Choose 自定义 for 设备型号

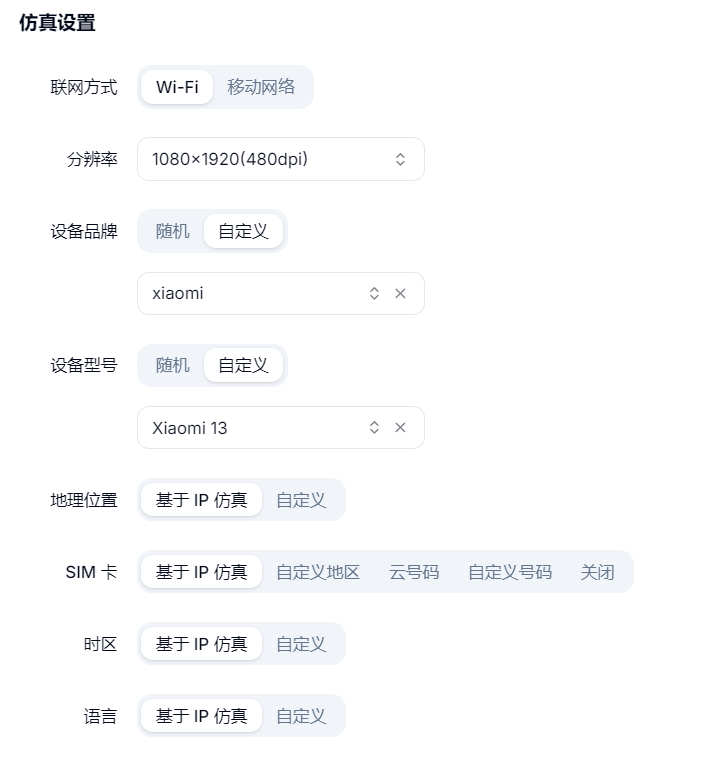[243, 365]
